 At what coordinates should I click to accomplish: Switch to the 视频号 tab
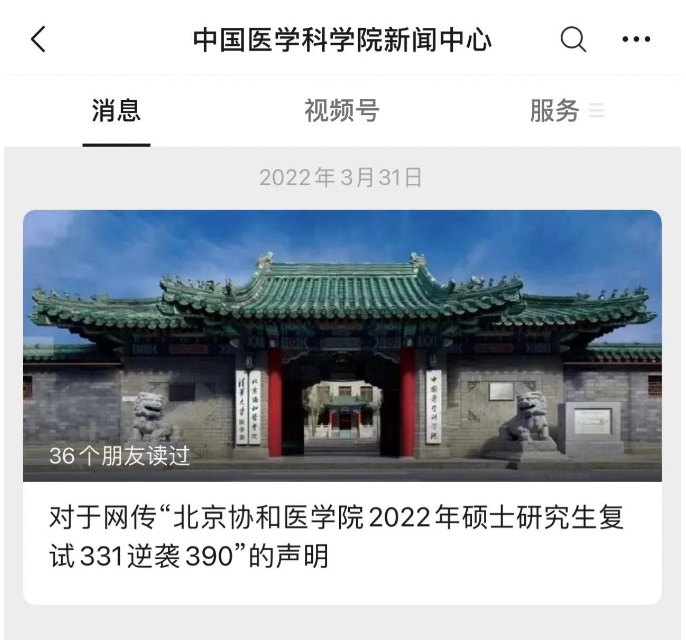pyautogui.click(x=342, y=111)
